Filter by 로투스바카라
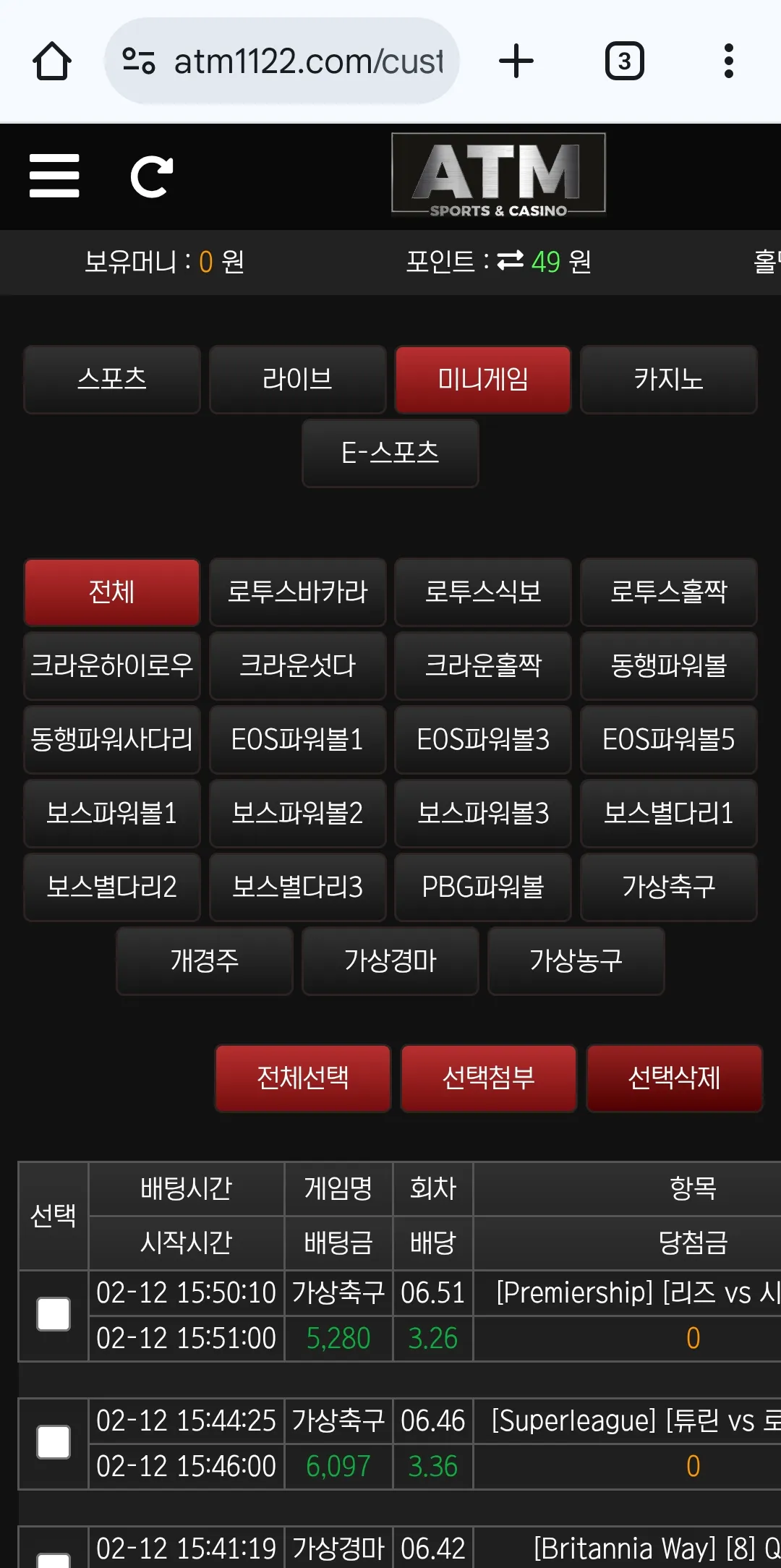 point(297,592)
